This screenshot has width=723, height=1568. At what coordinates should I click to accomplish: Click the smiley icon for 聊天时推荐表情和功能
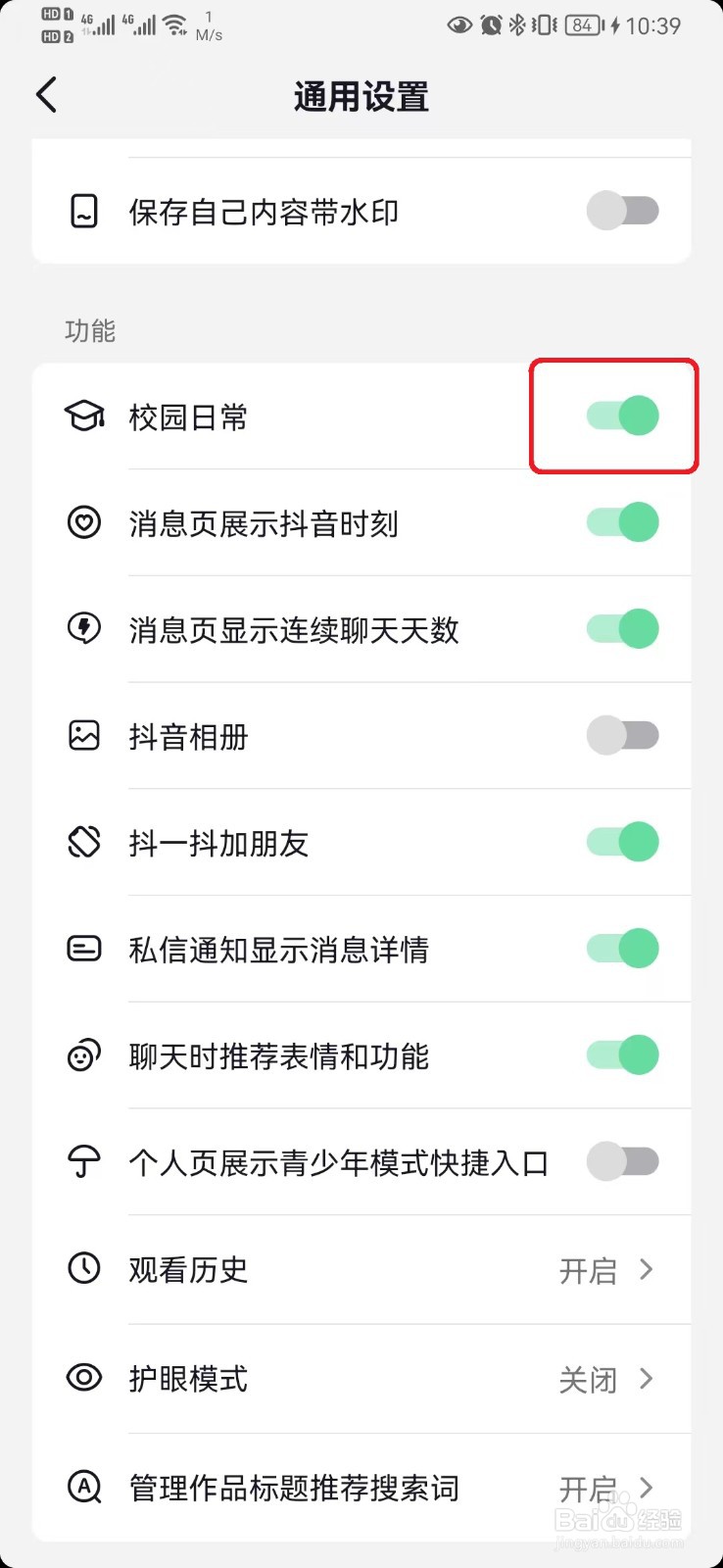point(84,1054)
